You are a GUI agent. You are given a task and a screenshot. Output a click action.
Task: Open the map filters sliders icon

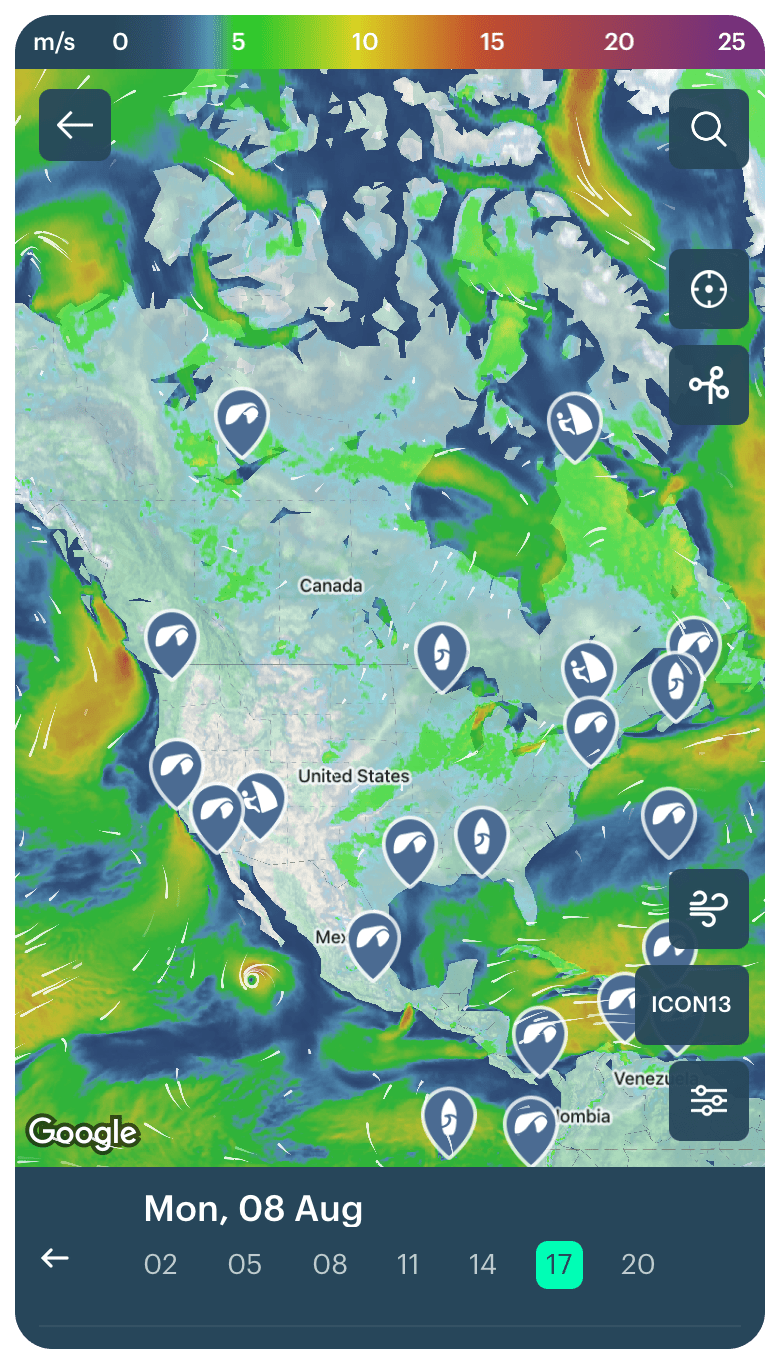(708, 1101)
